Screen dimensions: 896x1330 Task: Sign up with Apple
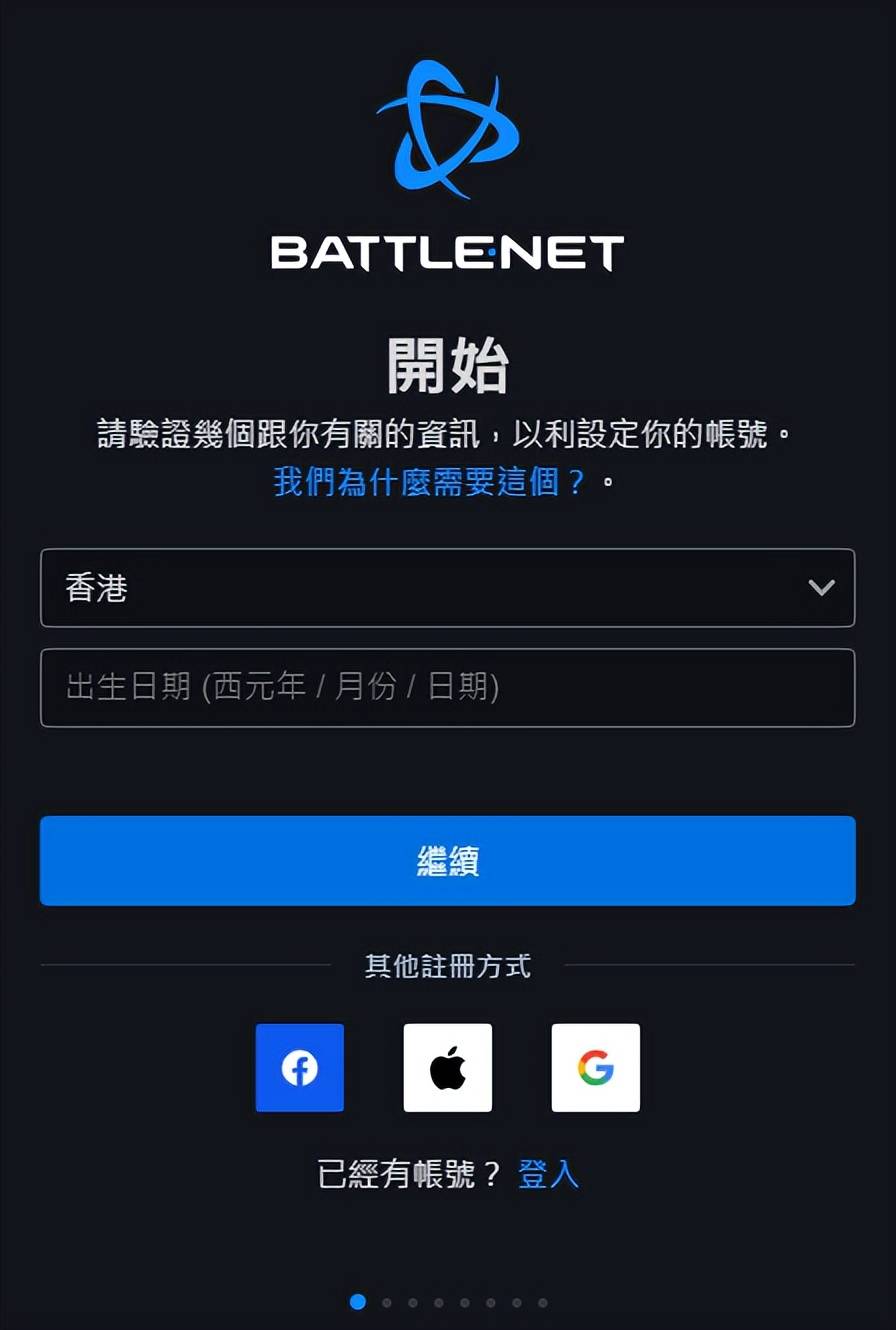[x=447, y=1068]
